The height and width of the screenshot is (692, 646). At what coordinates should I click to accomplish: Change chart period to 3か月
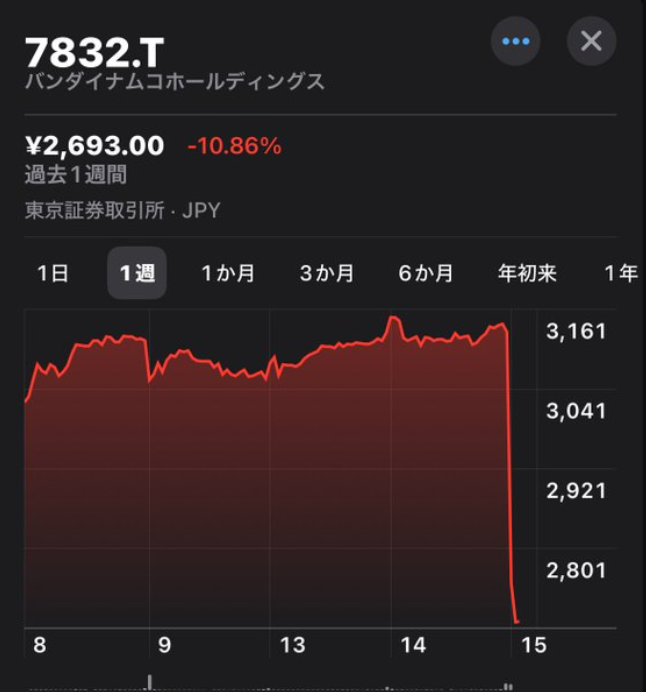pyautogui.click(x=327, y=273)
